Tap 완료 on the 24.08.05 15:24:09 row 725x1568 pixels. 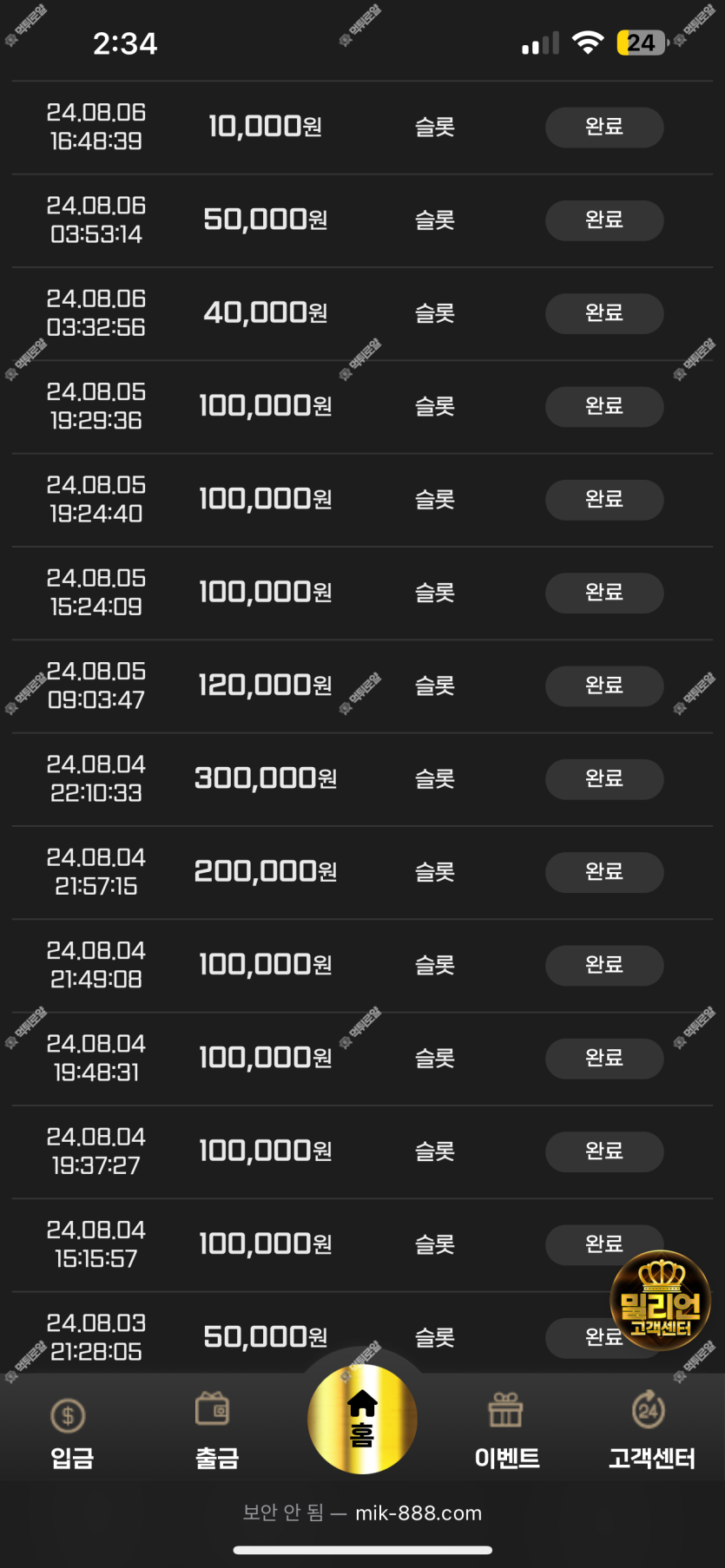(x=604, y=592)
